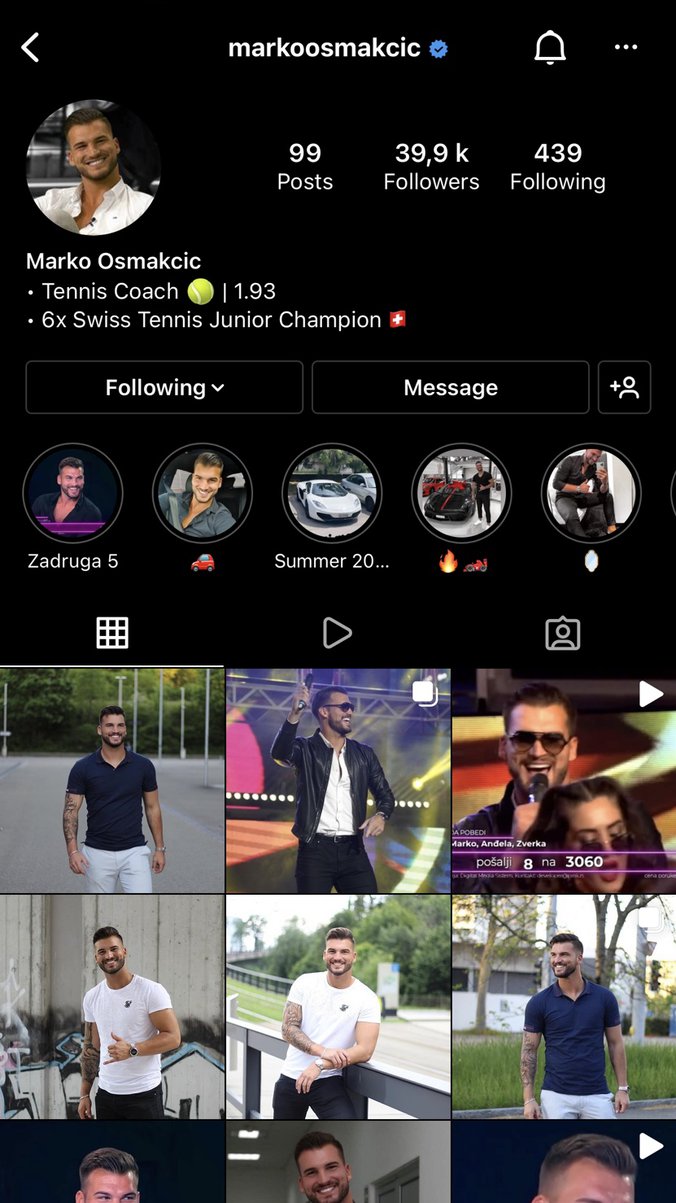Image resolution: width=676 pixels, height=1203 pixels.
Task: Tap the Message button
Action: click(450, 388)
